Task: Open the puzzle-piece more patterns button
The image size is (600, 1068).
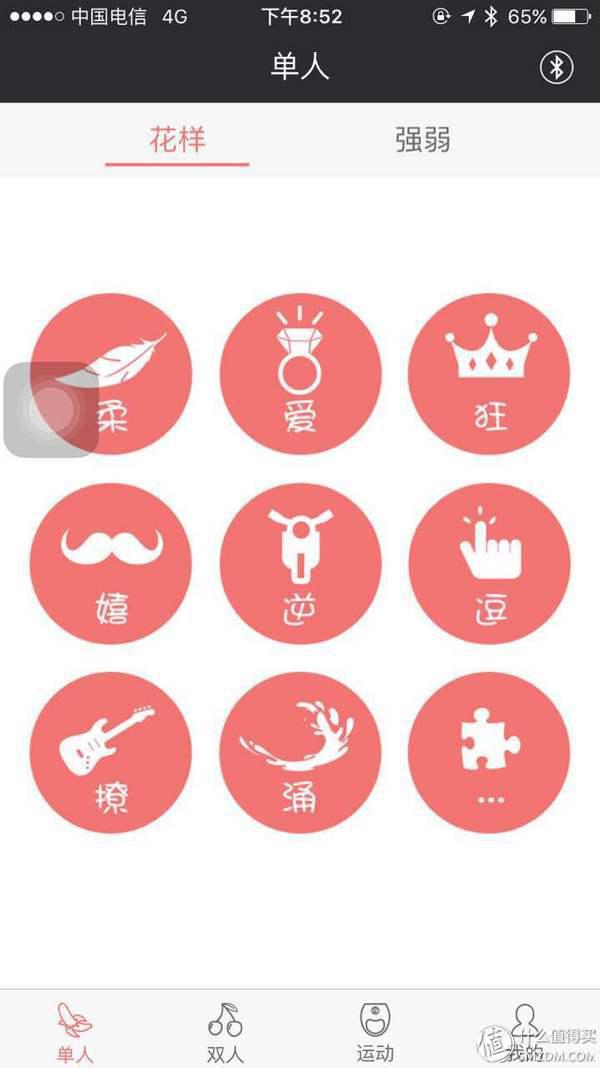Action: (x=490, y=754)
